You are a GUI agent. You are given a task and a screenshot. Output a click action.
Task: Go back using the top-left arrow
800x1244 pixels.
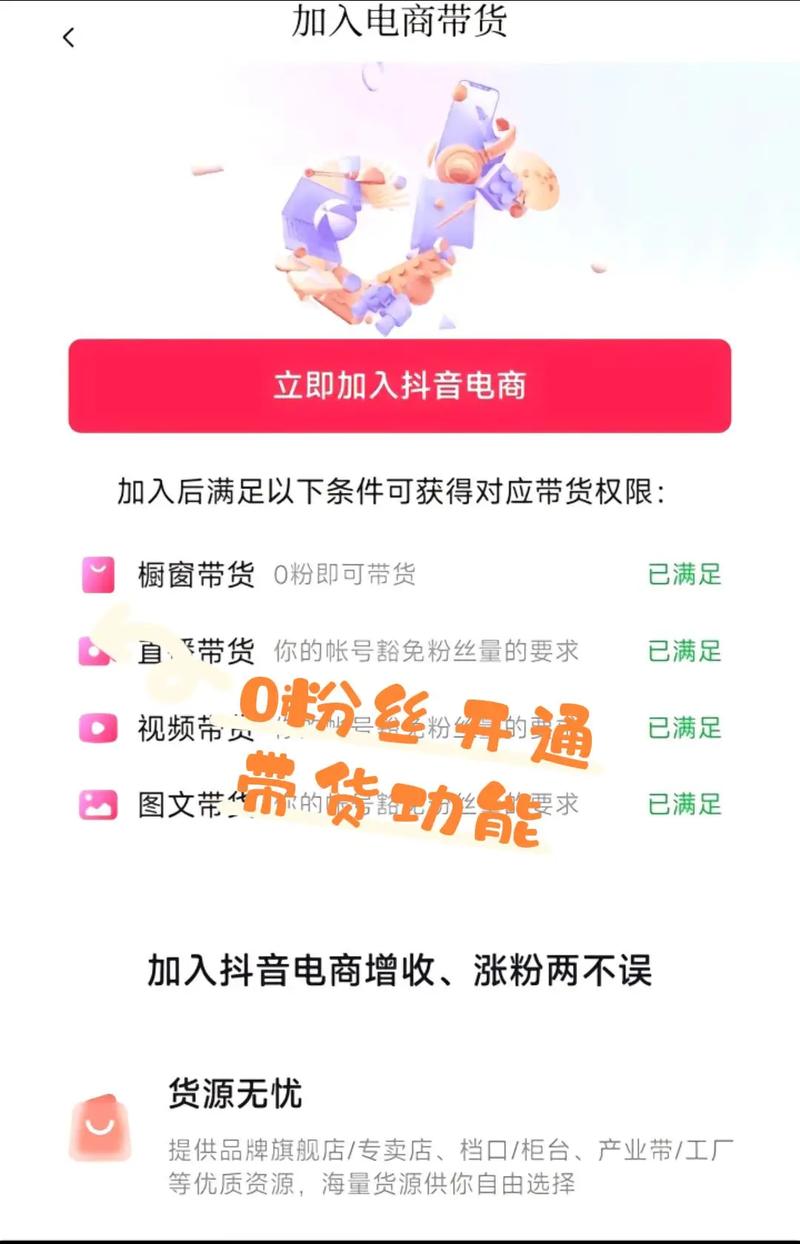[68, 38]
